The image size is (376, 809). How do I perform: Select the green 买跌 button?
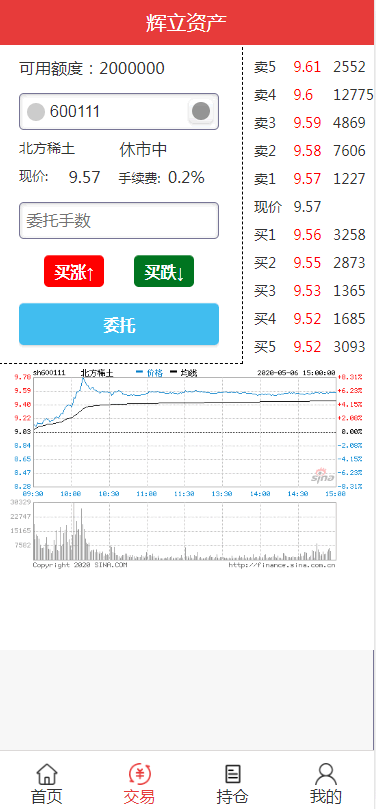pos(164,271)
